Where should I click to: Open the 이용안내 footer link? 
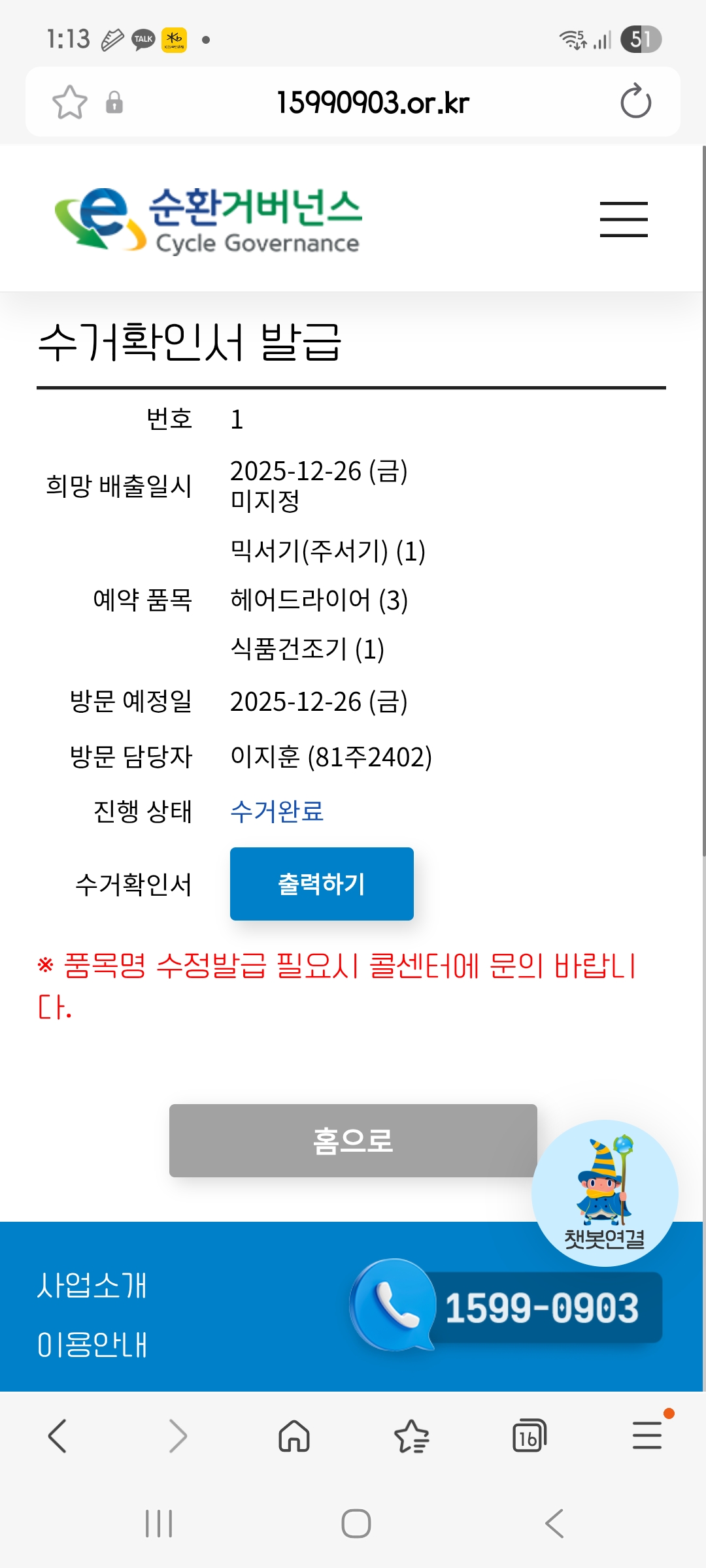point(92,1345)
